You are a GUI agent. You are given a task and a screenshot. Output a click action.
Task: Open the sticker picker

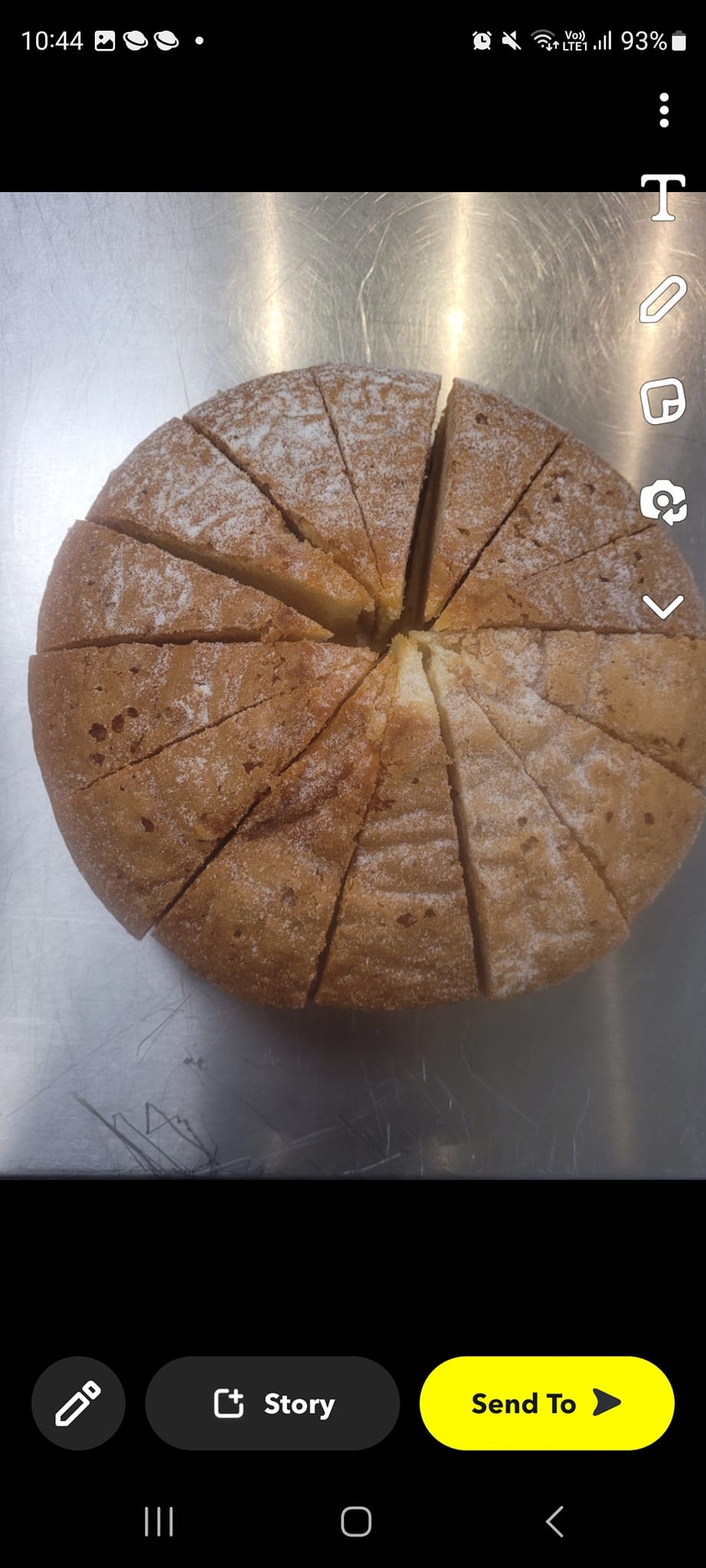click(x=663, y=401)
